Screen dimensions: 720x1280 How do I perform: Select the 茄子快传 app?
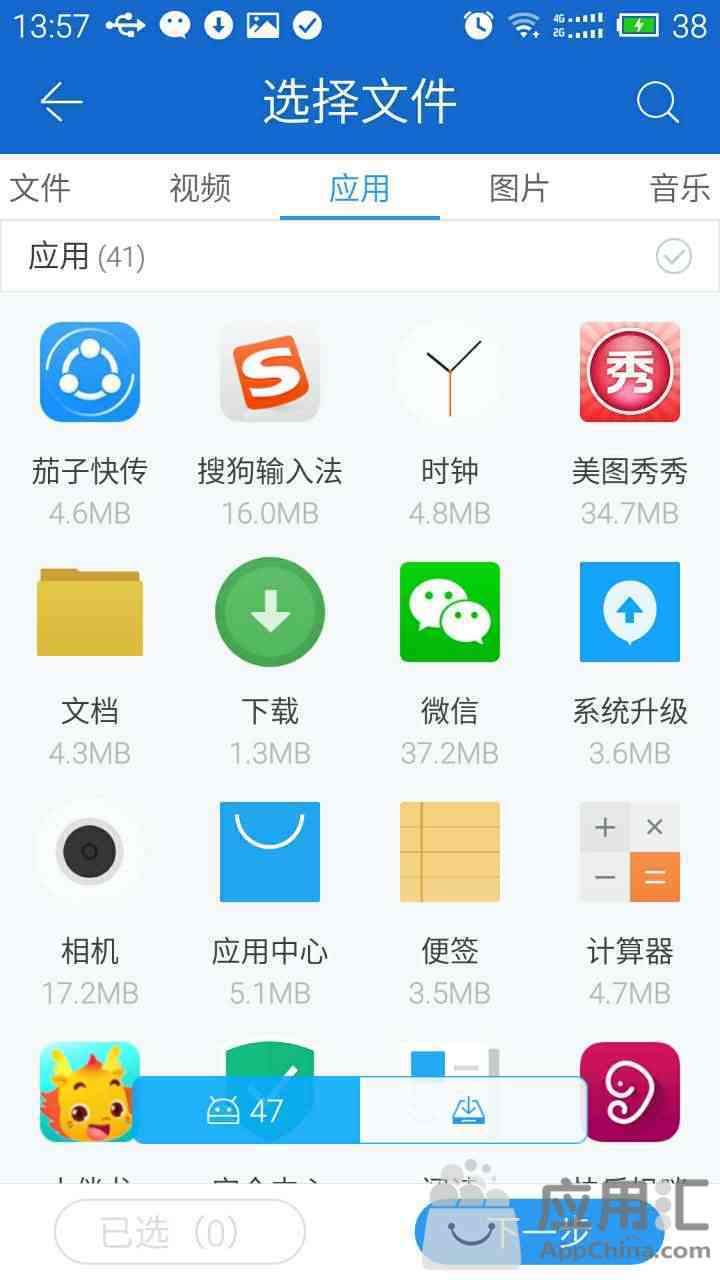90,372
